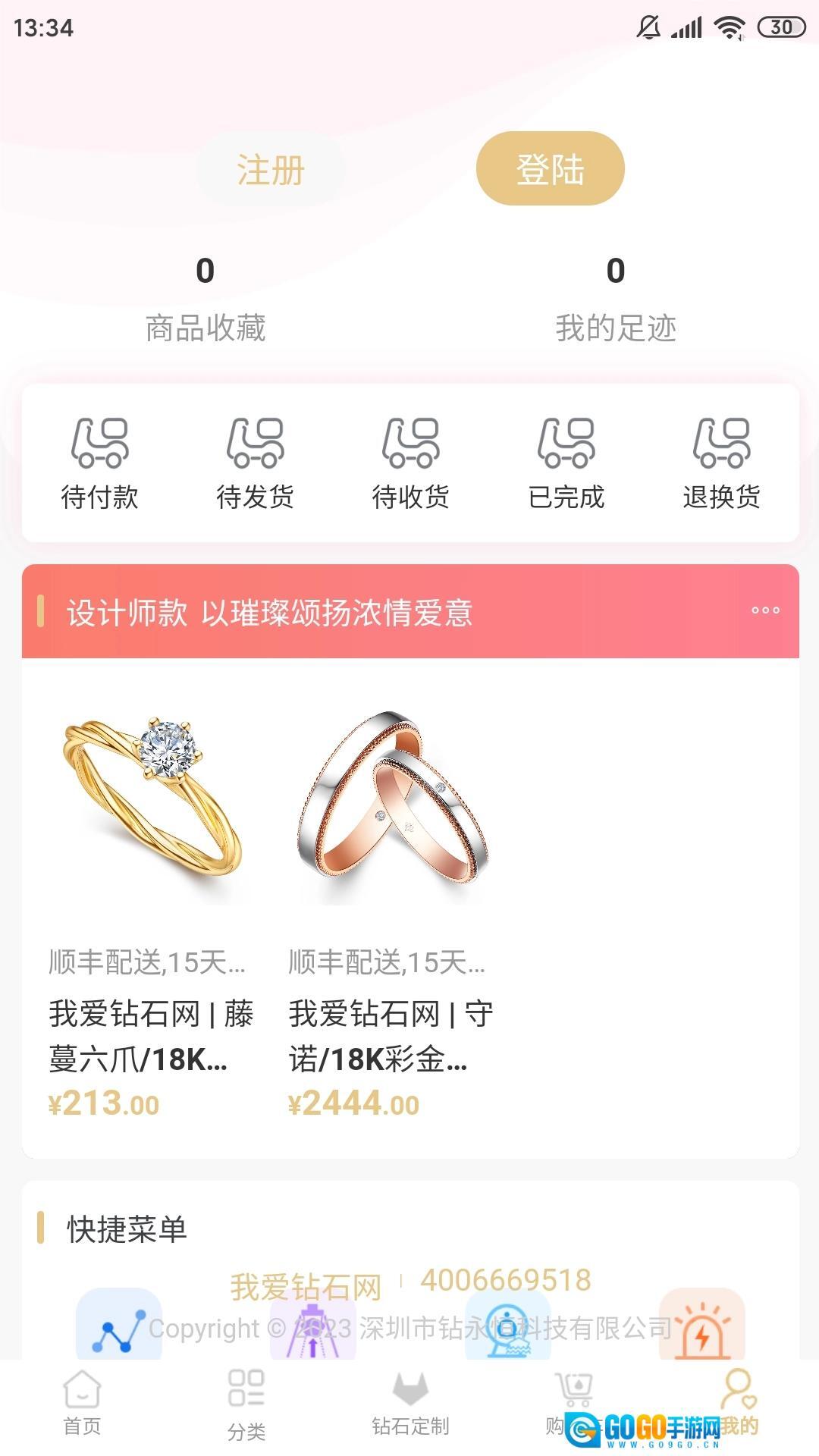This screenshot has width=819, height=1456.
Task: View 待收货 orders awaiting receipt
Action: [410, 463]
